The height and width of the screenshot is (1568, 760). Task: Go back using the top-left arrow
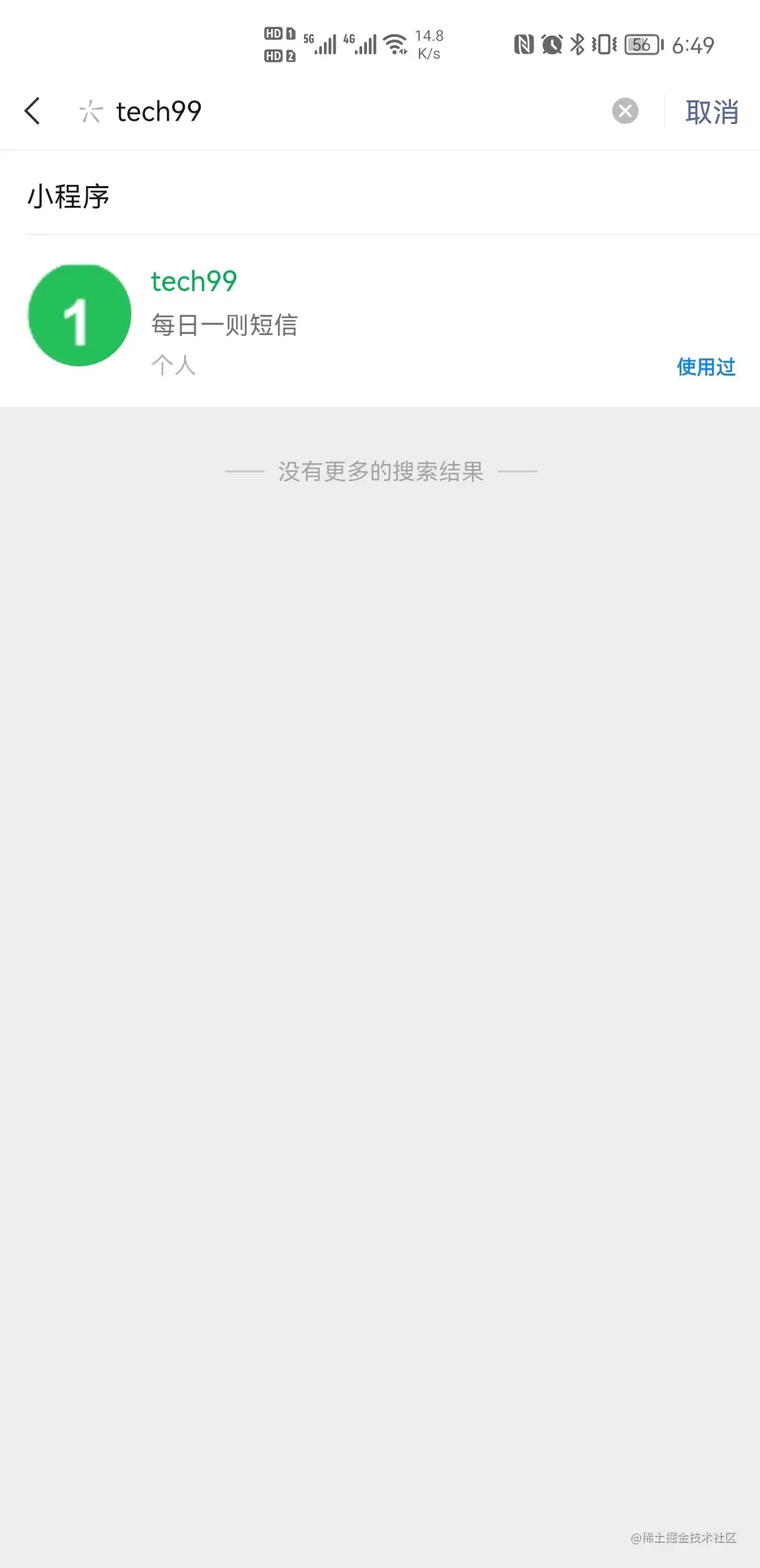point(32,111)
